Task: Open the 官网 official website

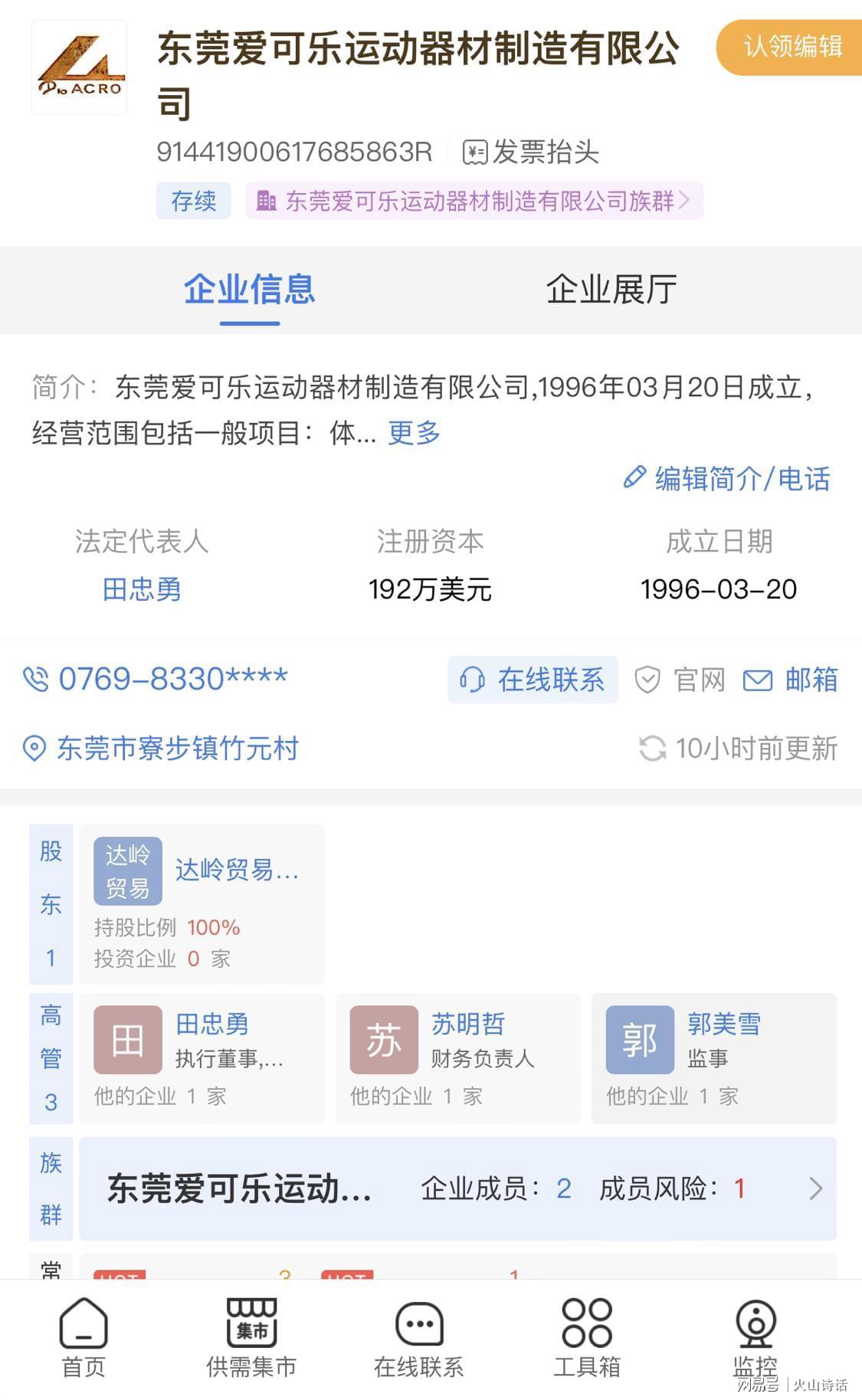Action: (x=680, y=680)
